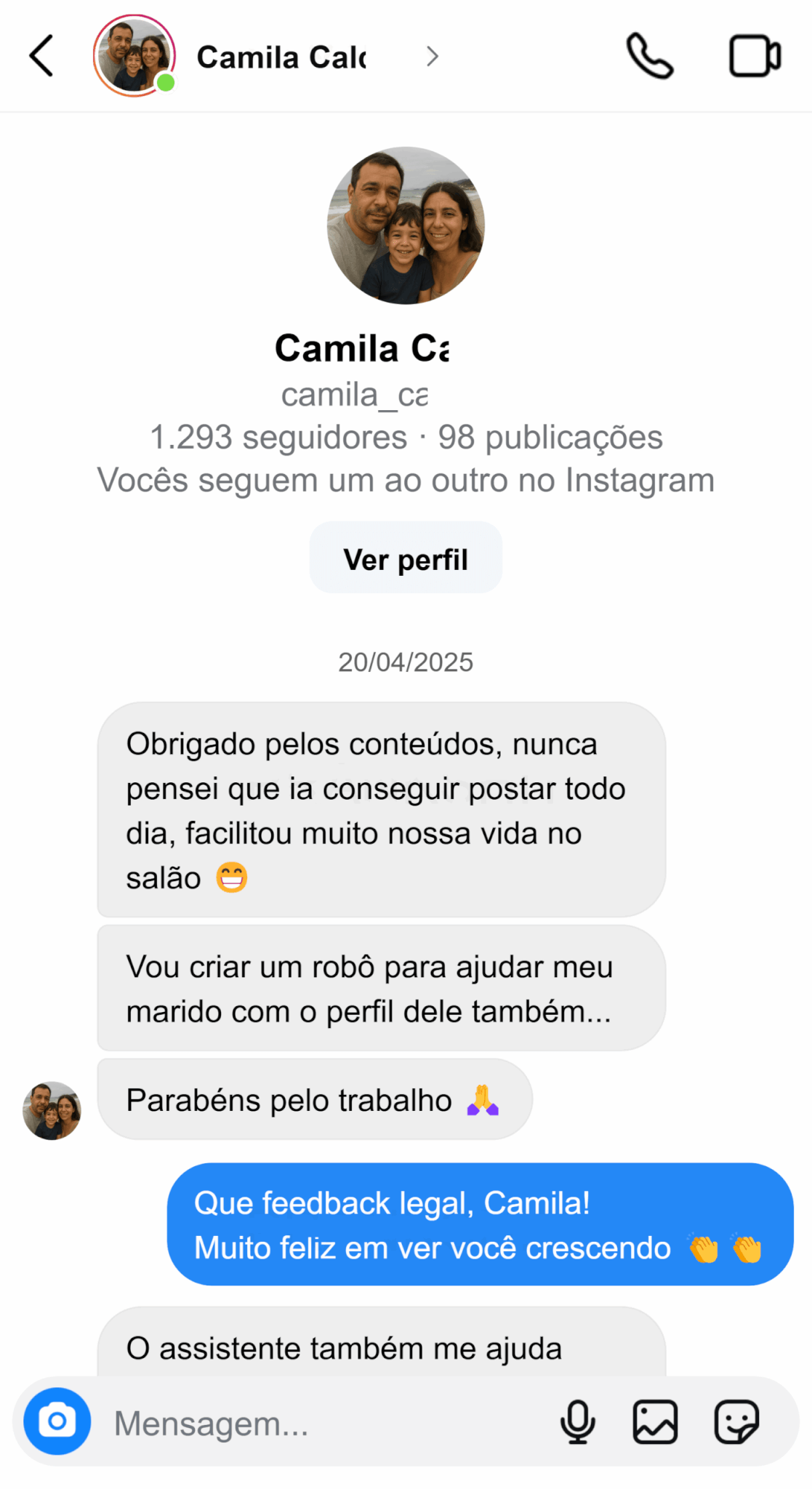Start a voice call with Camila
Viewport: 812px width, 1489px height.
650,56
